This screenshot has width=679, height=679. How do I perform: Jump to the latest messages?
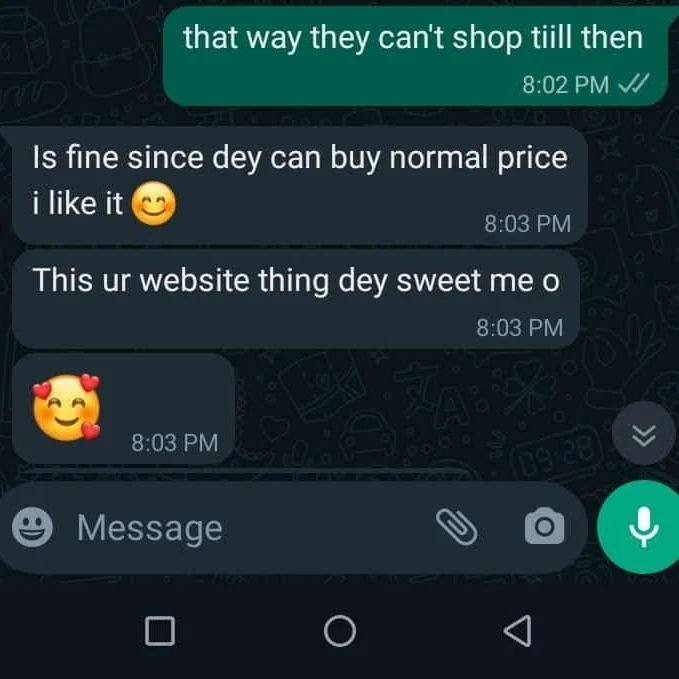click(x=644, y=435)
